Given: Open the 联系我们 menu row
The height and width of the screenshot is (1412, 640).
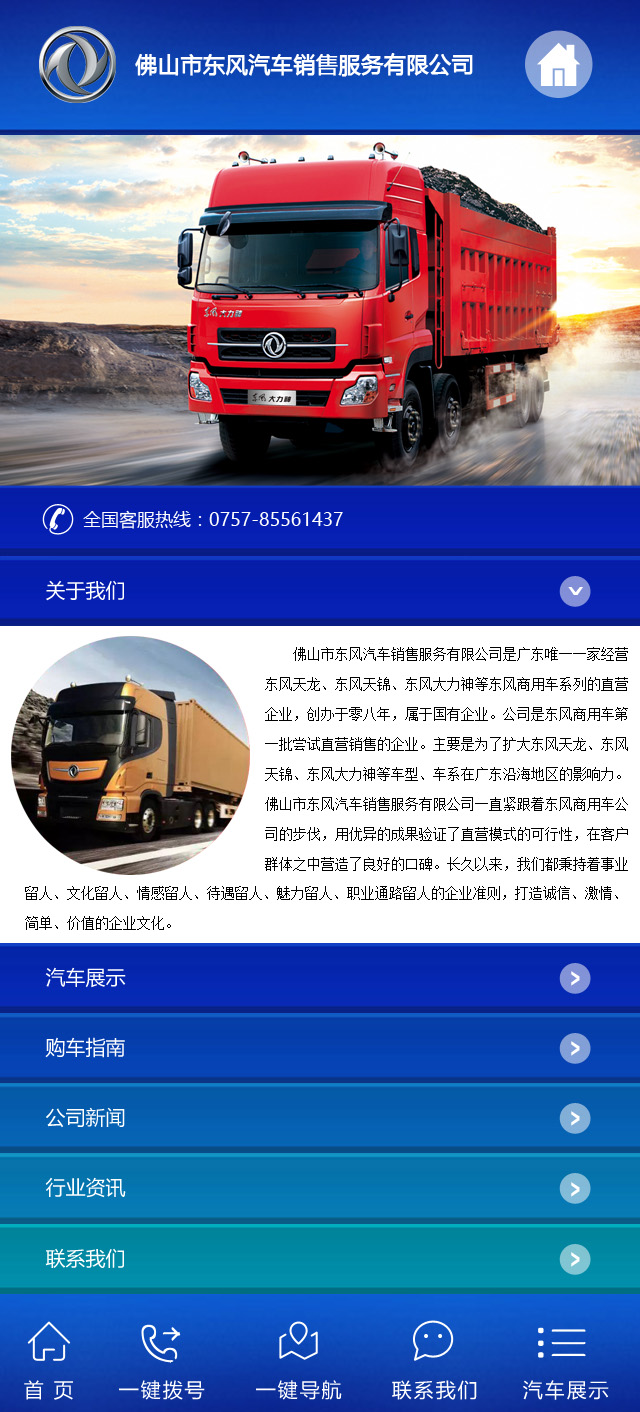Looking at the screenshot, I should (x=320, y=1258).
